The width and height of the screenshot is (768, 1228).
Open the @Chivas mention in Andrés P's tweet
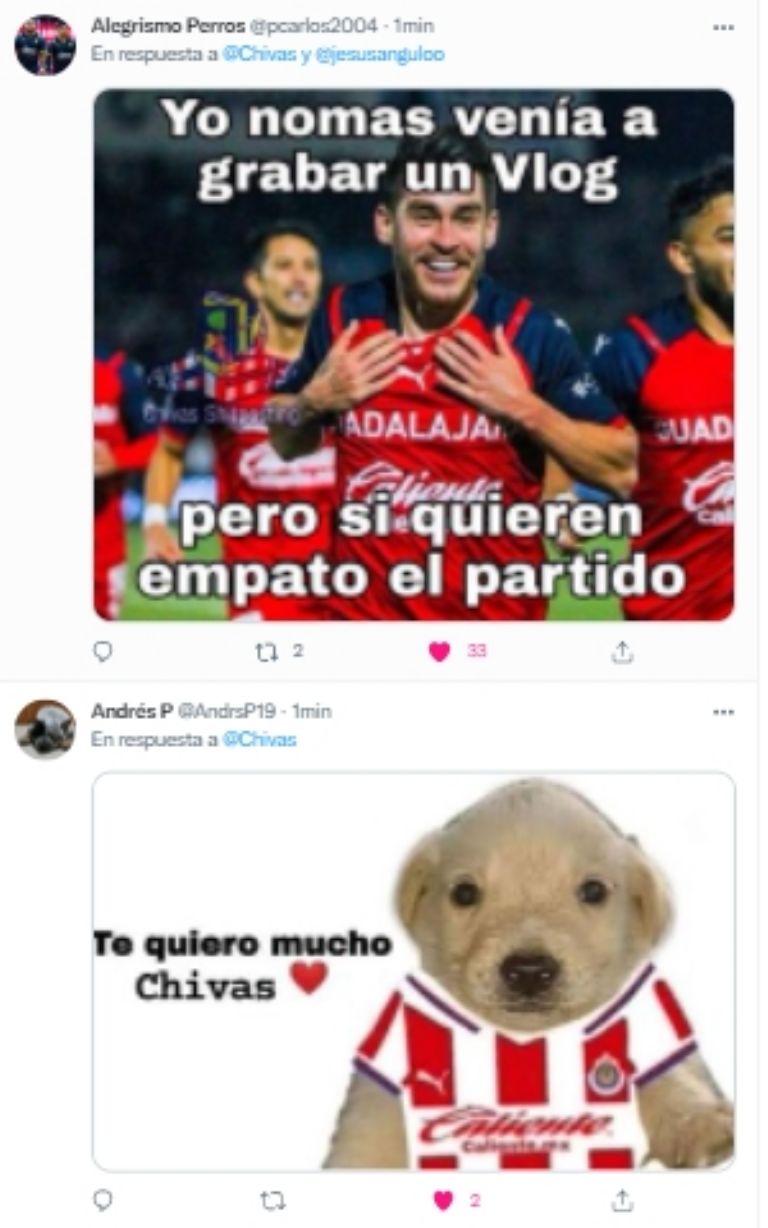click(x=259, y=740)
